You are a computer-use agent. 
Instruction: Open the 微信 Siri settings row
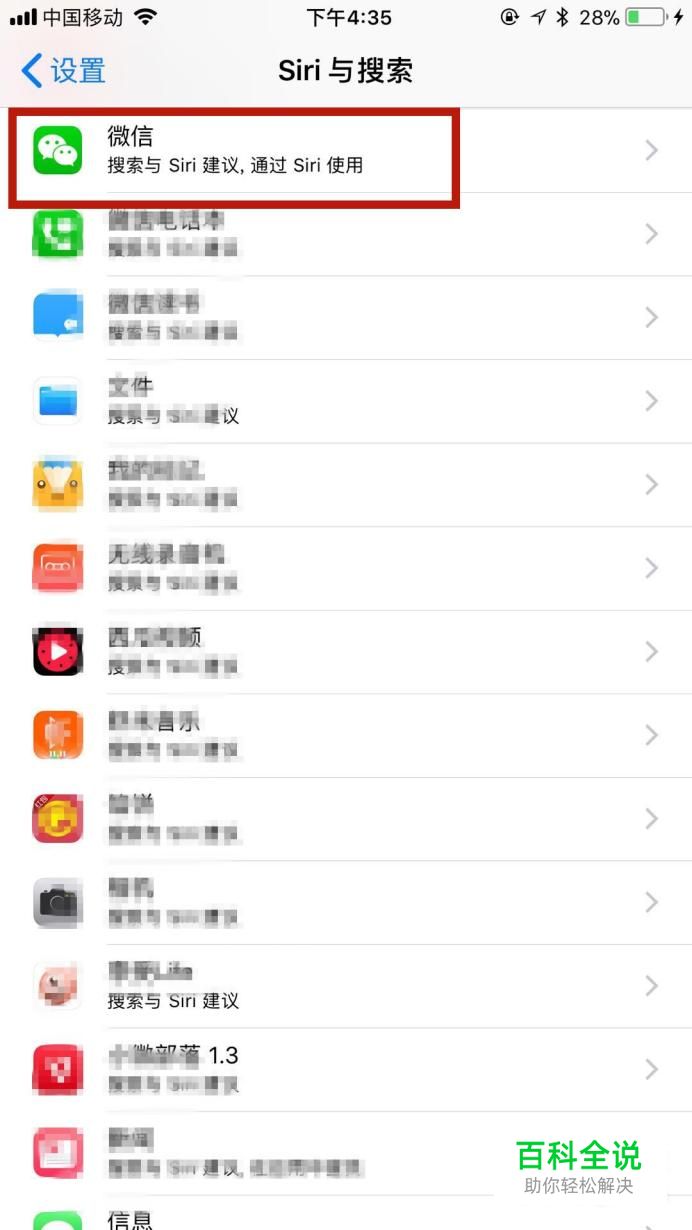pos(346,150)
